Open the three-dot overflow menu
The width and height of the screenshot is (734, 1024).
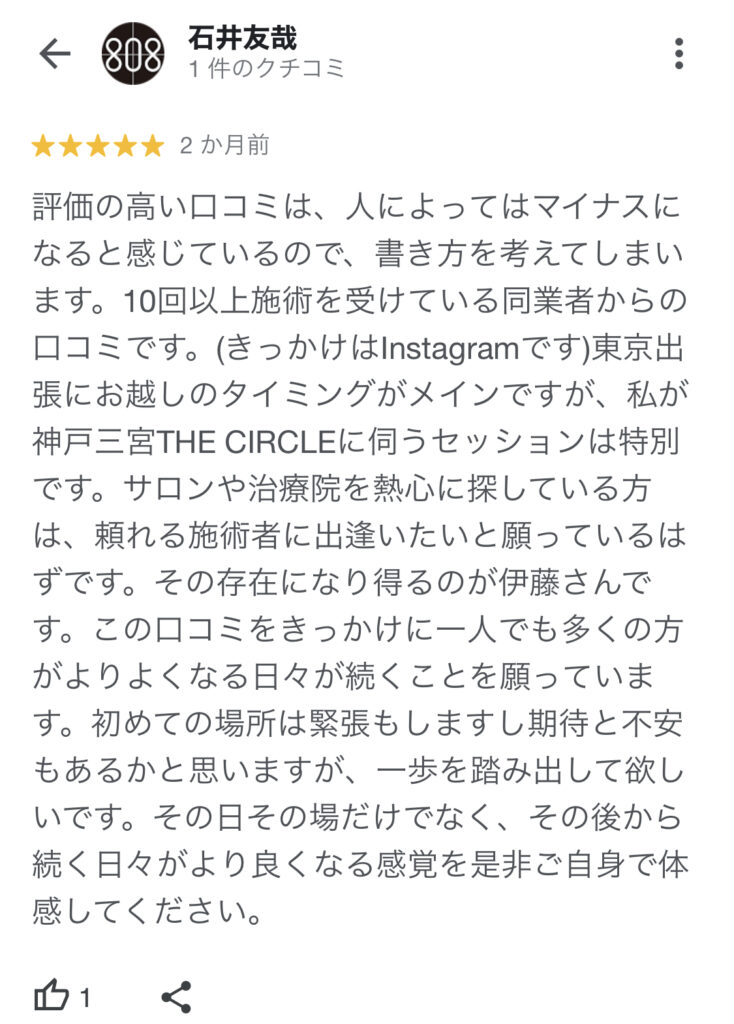680,53
